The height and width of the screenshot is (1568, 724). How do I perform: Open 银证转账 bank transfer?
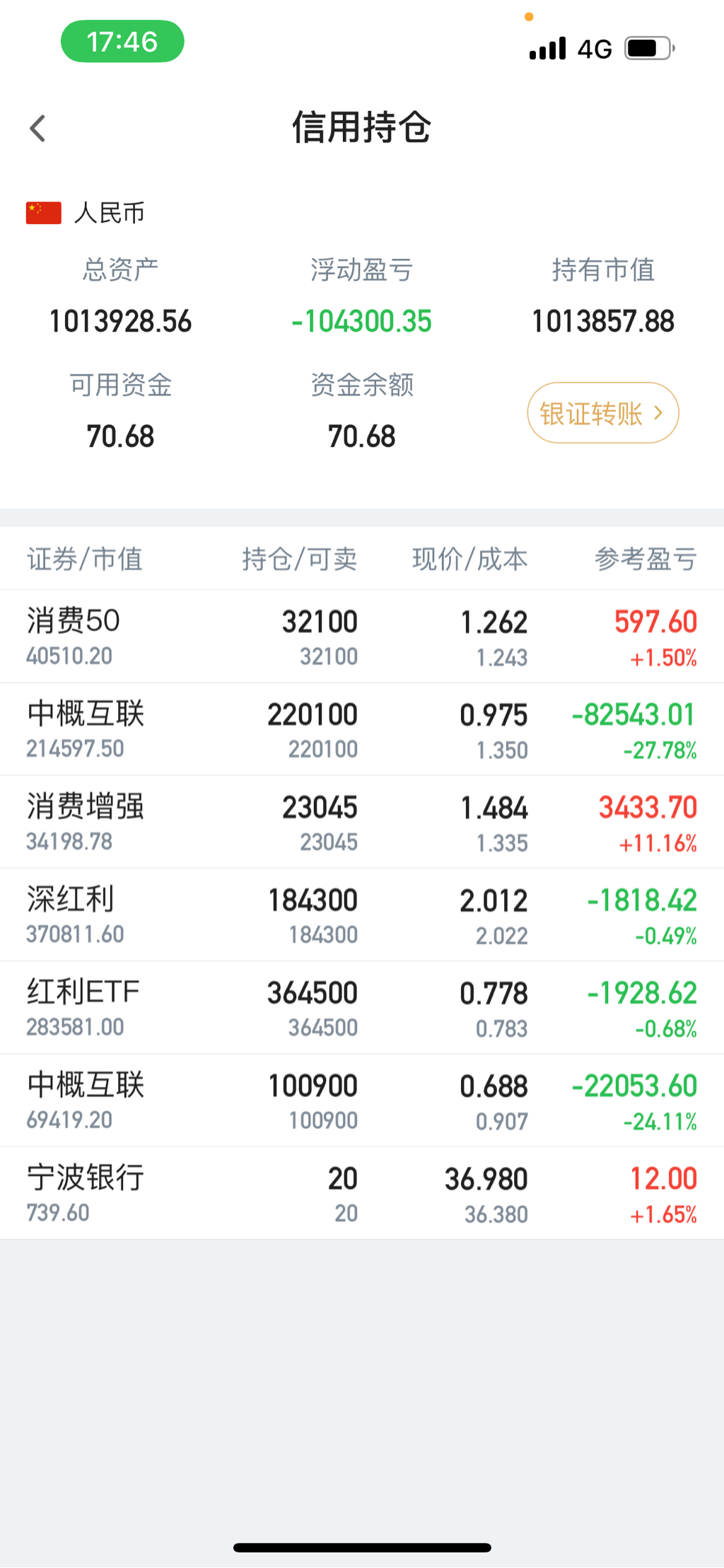coord(602,413)
